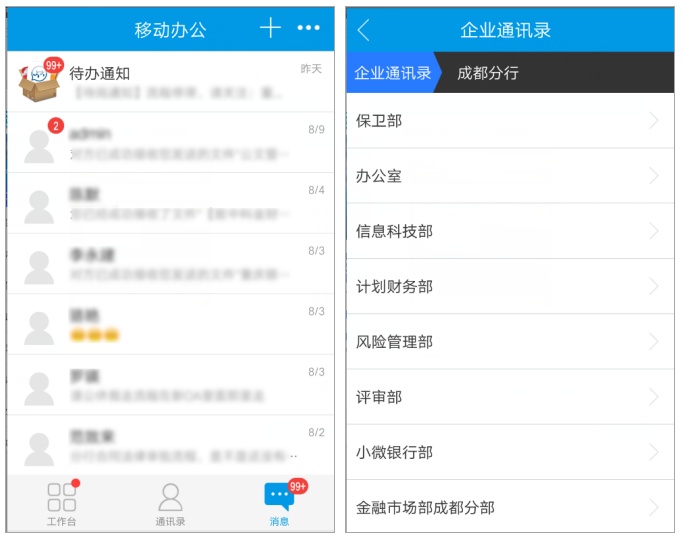This screenshot has height=538, width=683.
Task: Open the 办公室 department
Action: (x=509, y=176)
